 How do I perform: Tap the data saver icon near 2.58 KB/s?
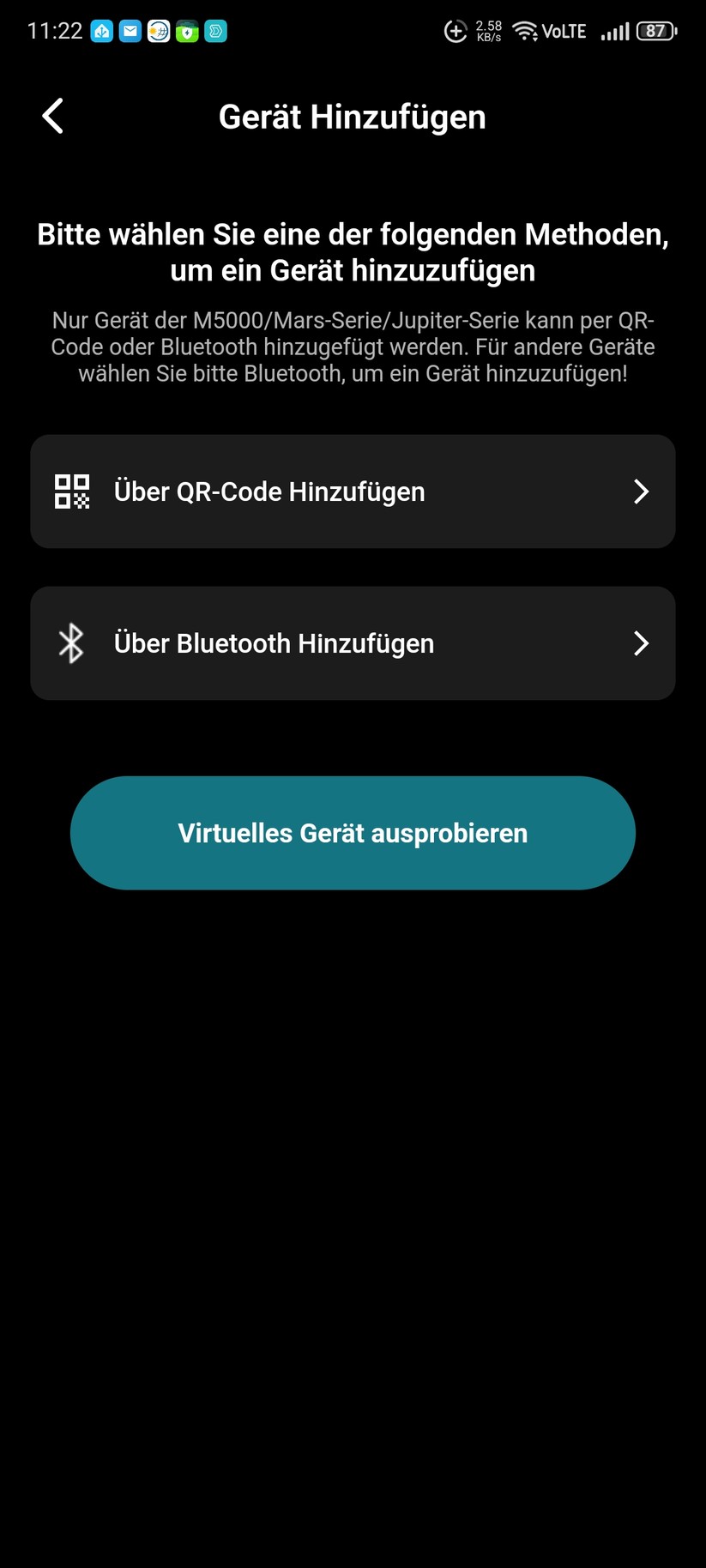457,32
